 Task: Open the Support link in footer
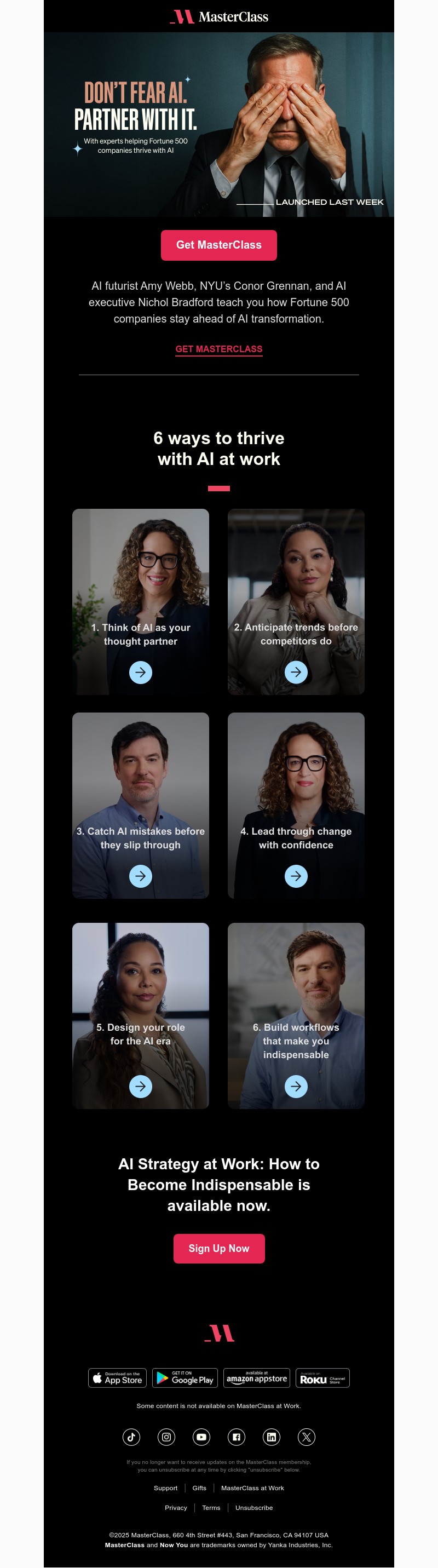[165, 1487]
